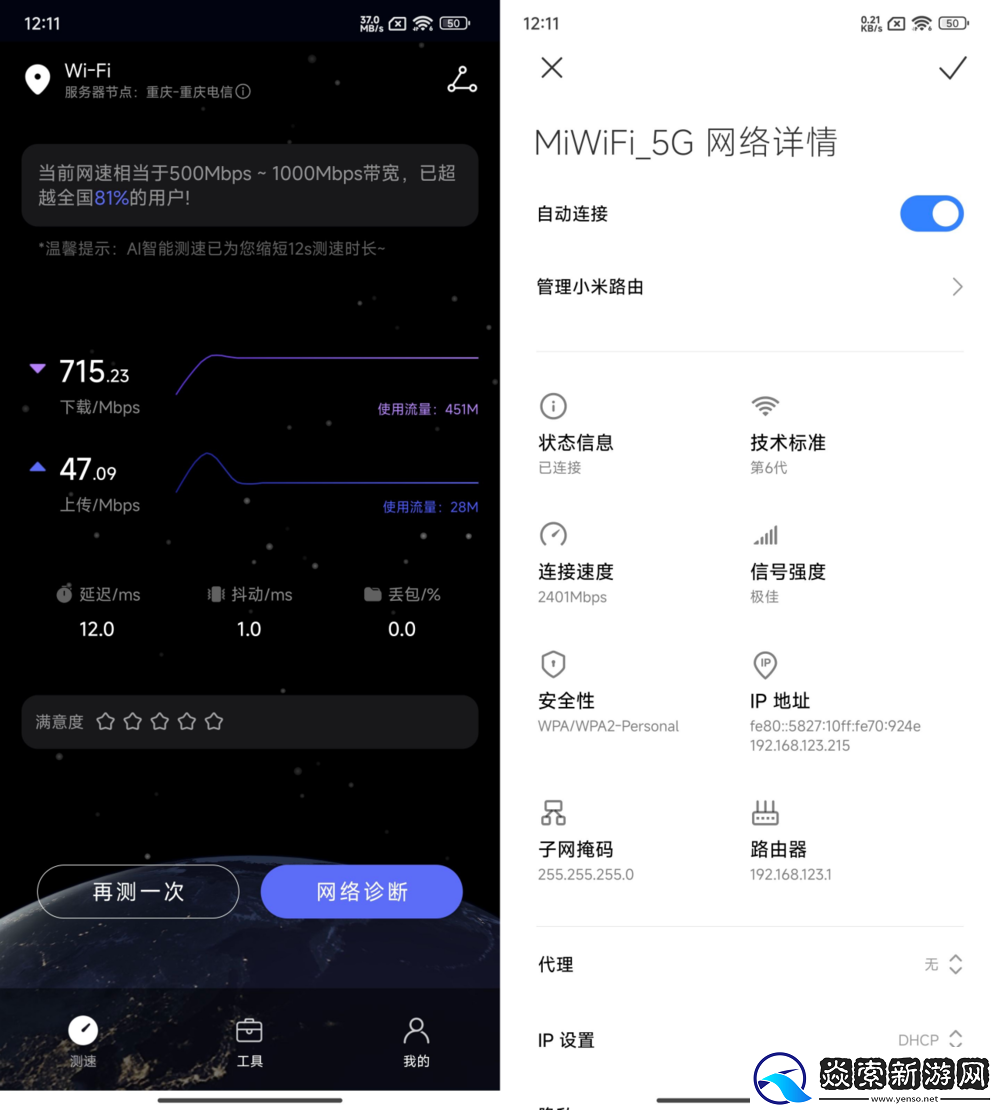Tap the server node info icon next to 重庆-重庆电信
Image resolution: width=1000 pixels, height=1110 pixels.
tap(245, 93)
